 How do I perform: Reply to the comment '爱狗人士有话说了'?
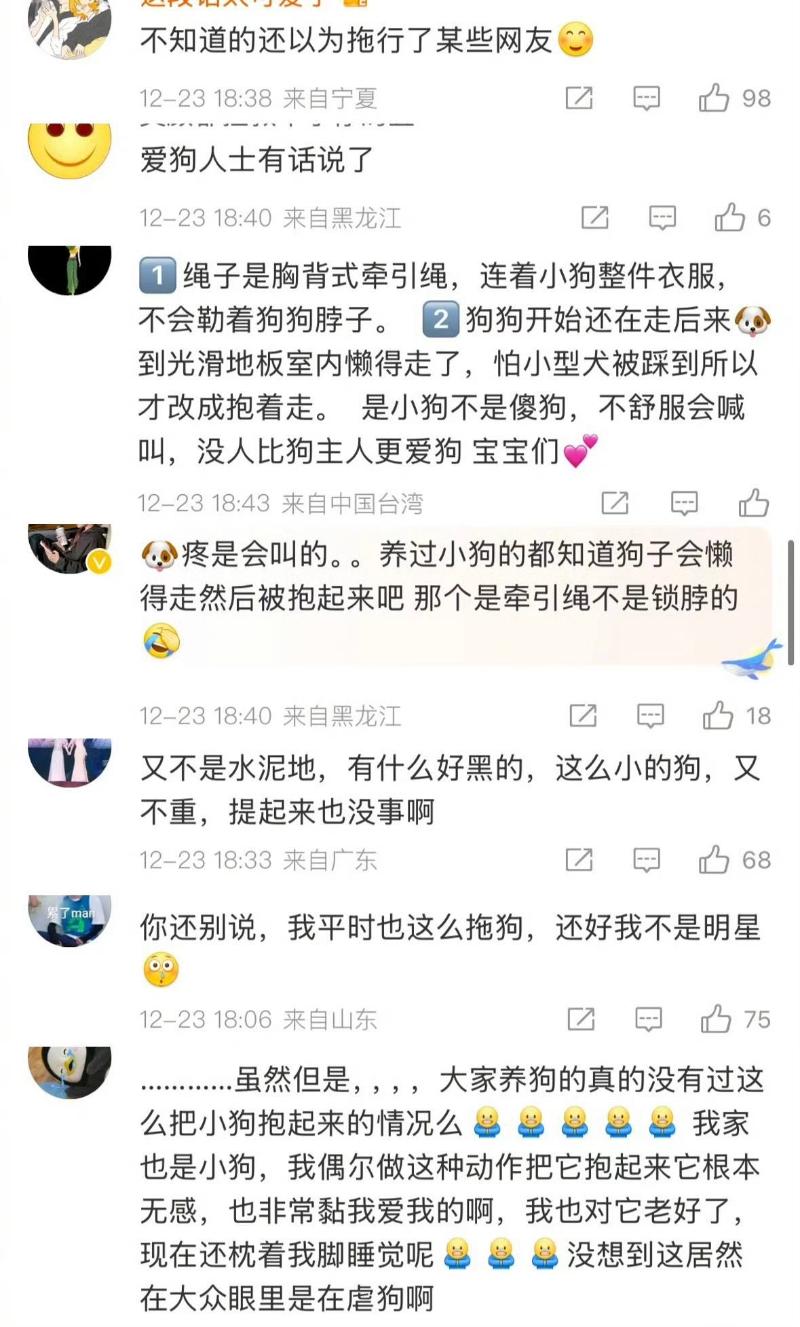pos(662,218)
